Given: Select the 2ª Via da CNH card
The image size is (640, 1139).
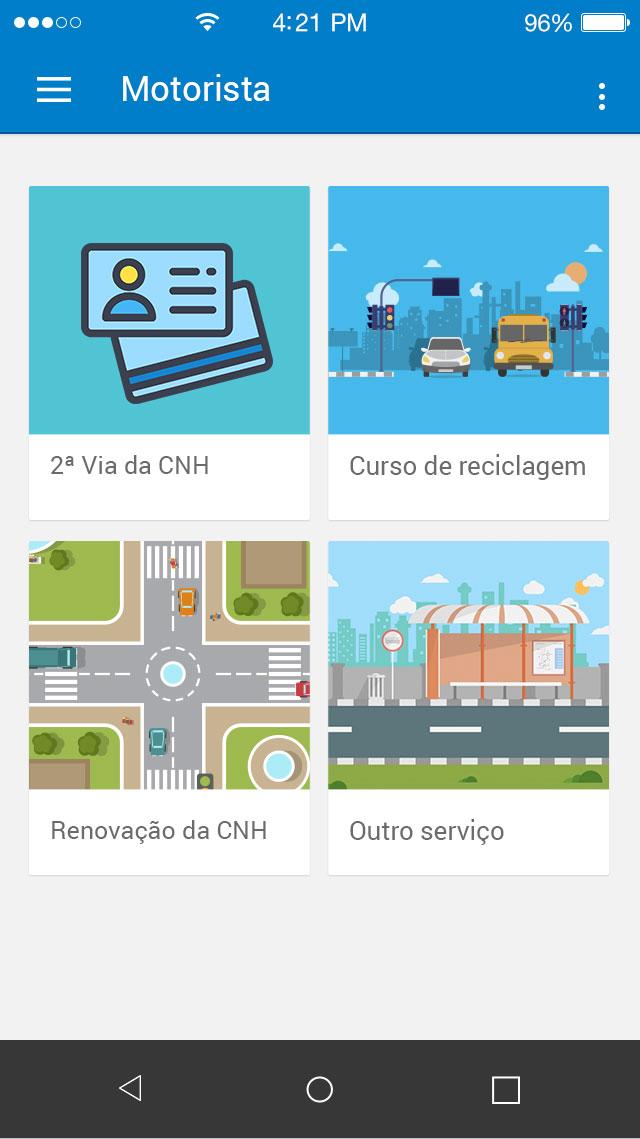Looking at the screenshot, I should point(169,352).
